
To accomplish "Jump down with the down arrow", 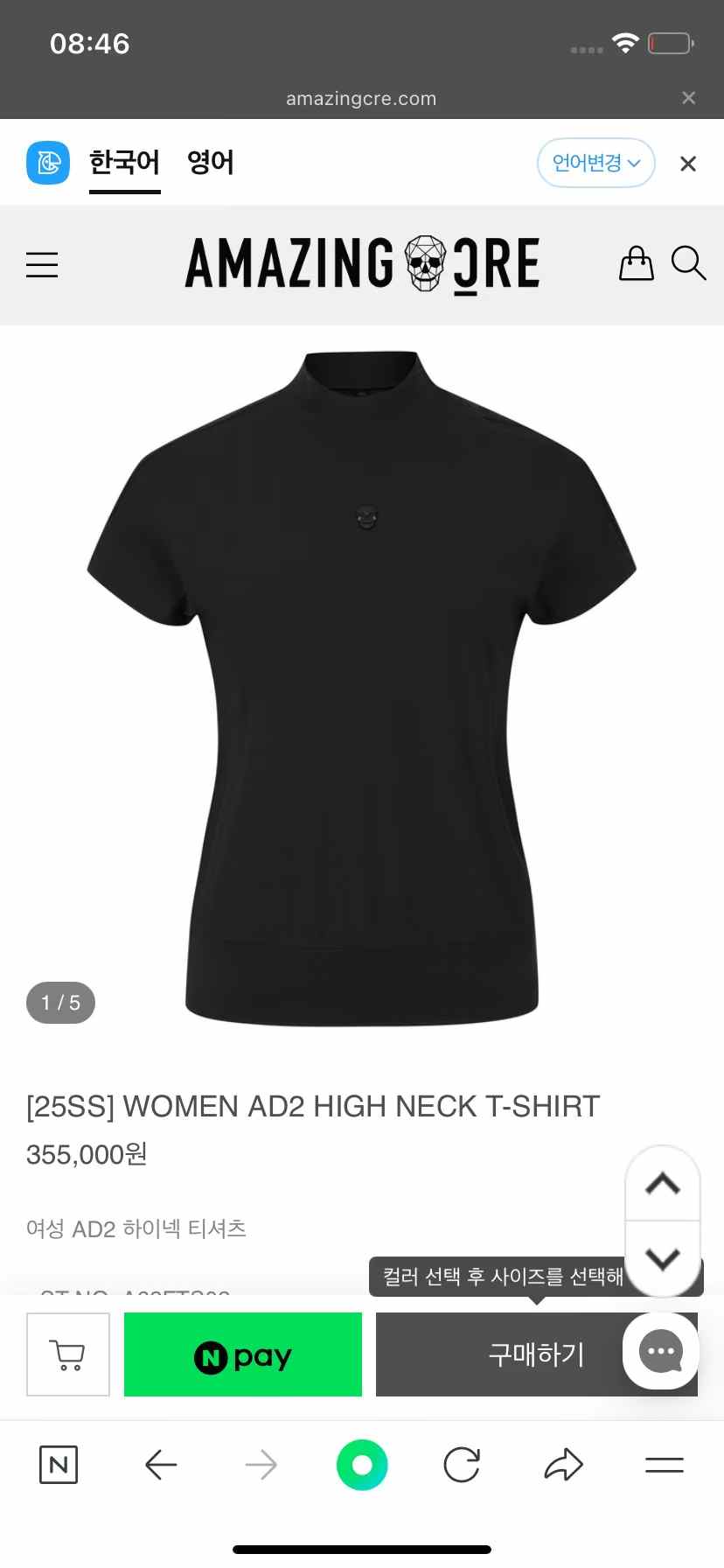I will [x=663, y=1258].
